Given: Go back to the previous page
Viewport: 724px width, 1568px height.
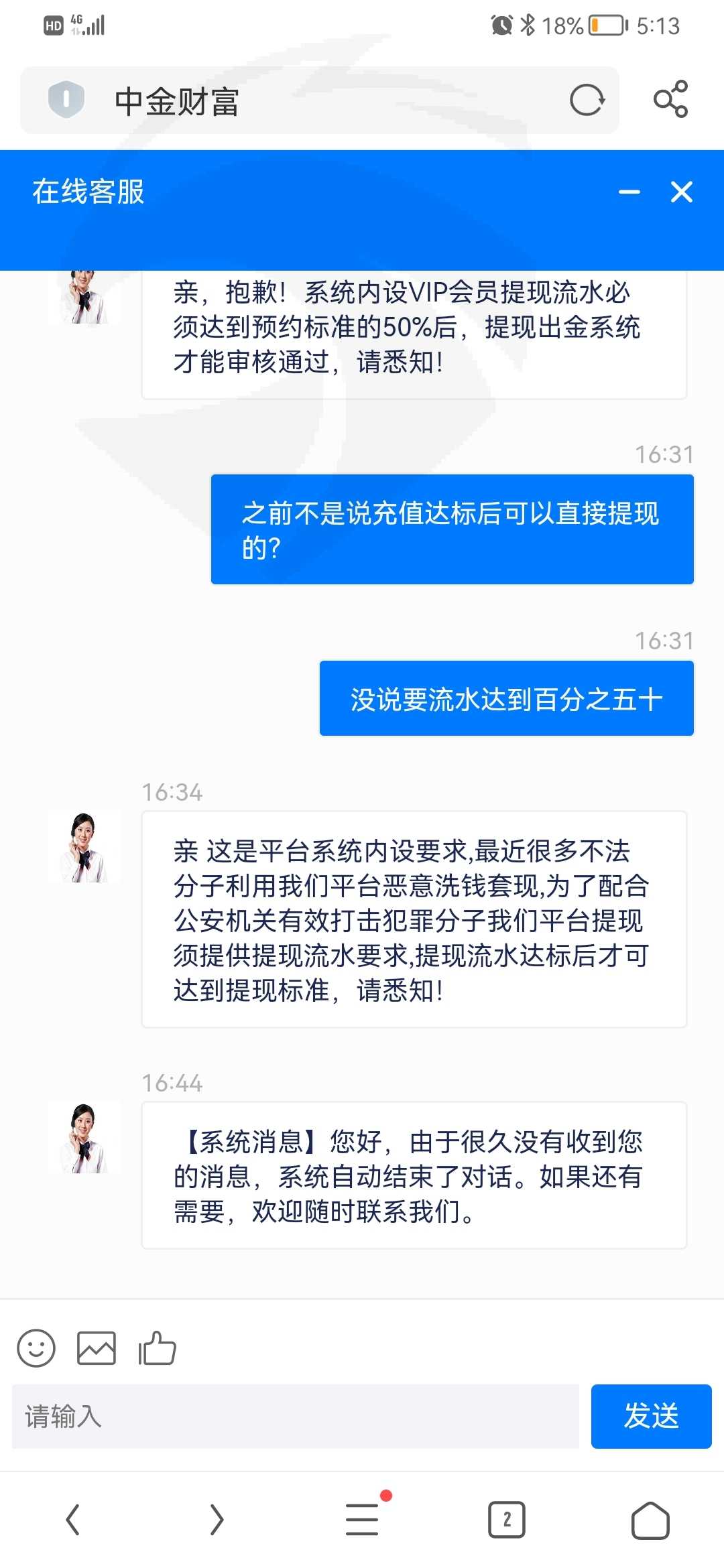Looking at the screenshot, I should tap(72, 1520).
